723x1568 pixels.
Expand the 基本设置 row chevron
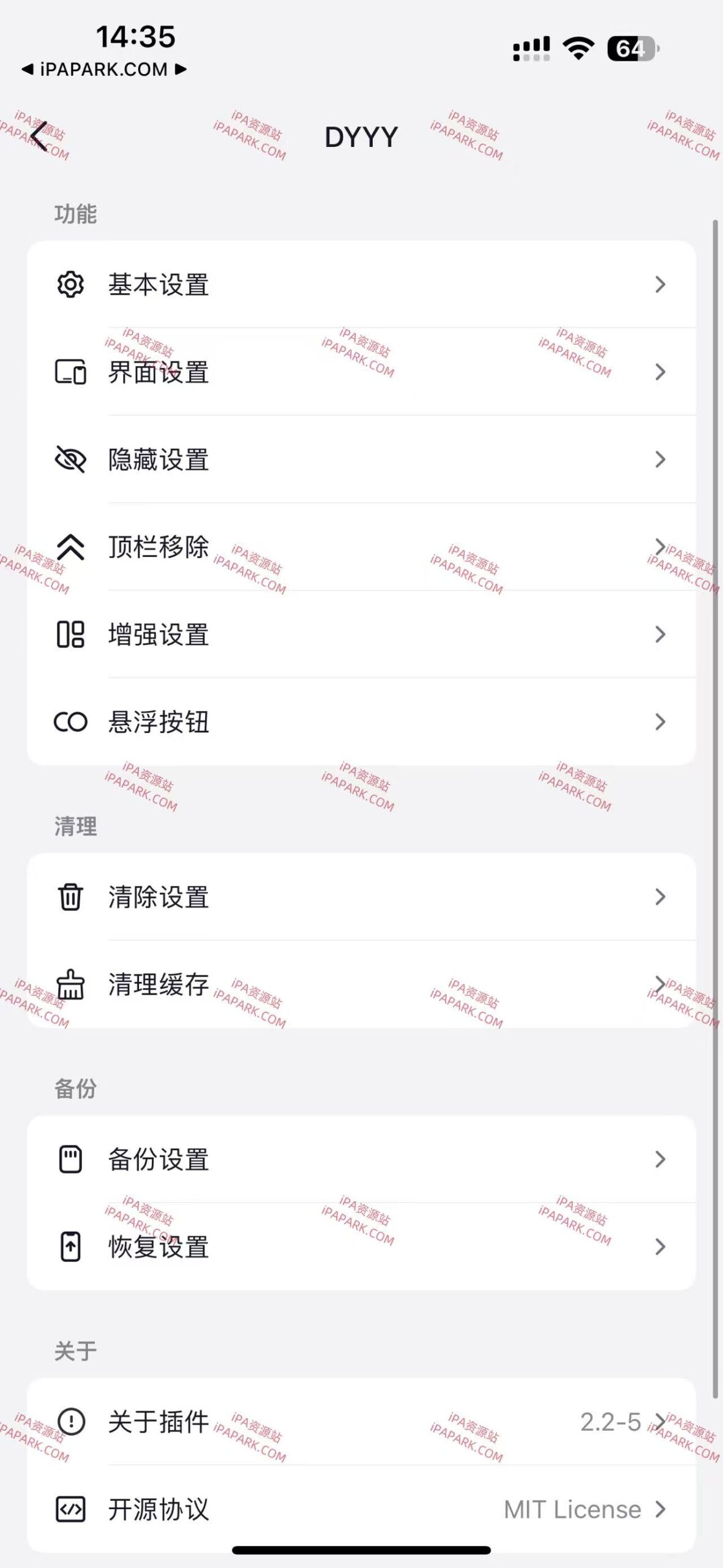click(x=659, y=284)
